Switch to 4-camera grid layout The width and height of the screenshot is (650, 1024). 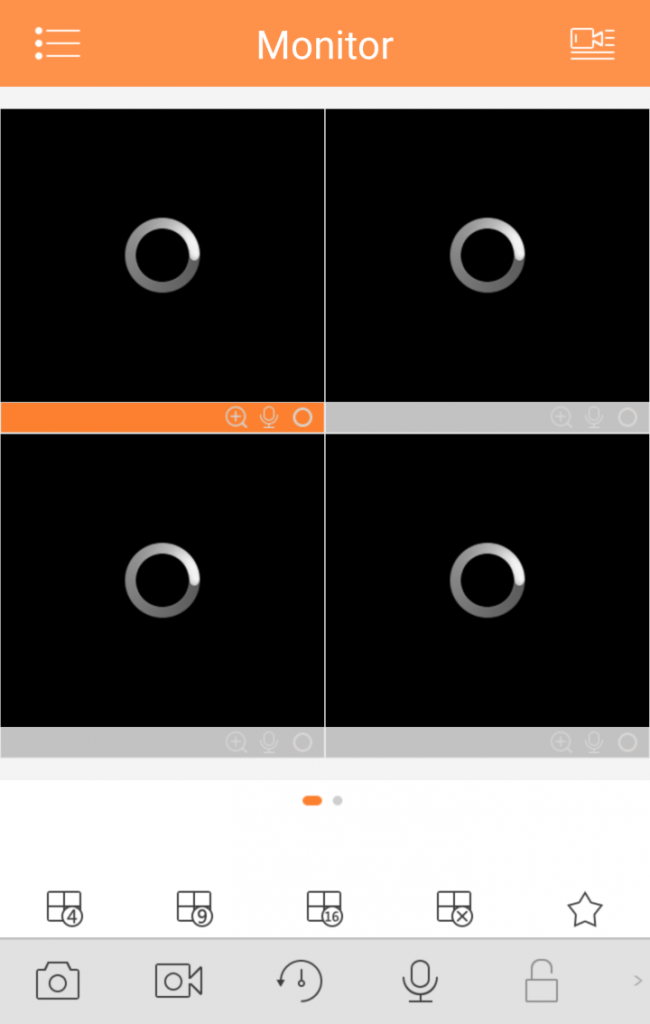64,907
